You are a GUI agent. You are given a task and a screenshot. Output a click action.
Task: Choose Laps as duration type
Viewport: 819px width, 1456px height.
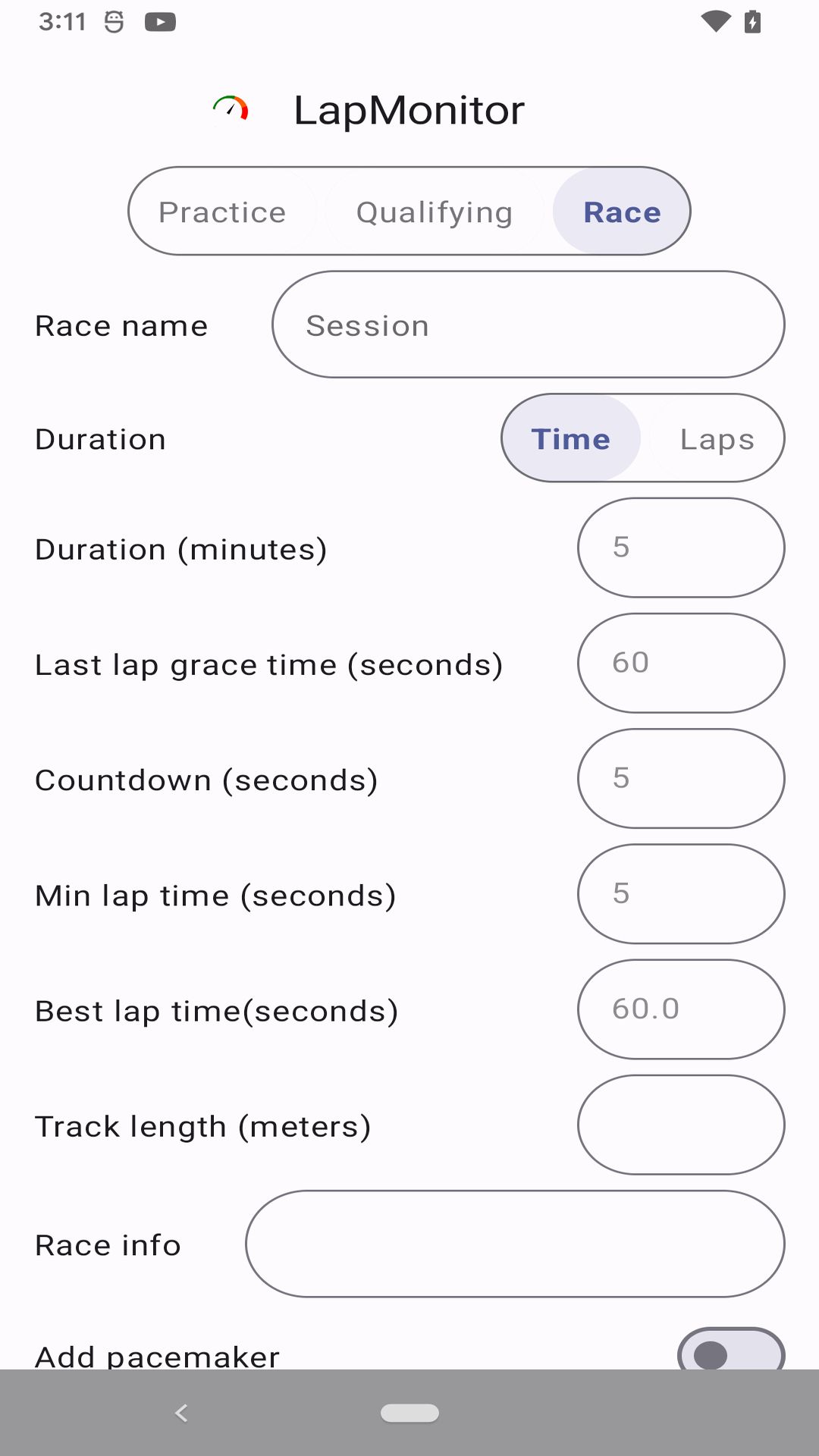coord(717,438)
